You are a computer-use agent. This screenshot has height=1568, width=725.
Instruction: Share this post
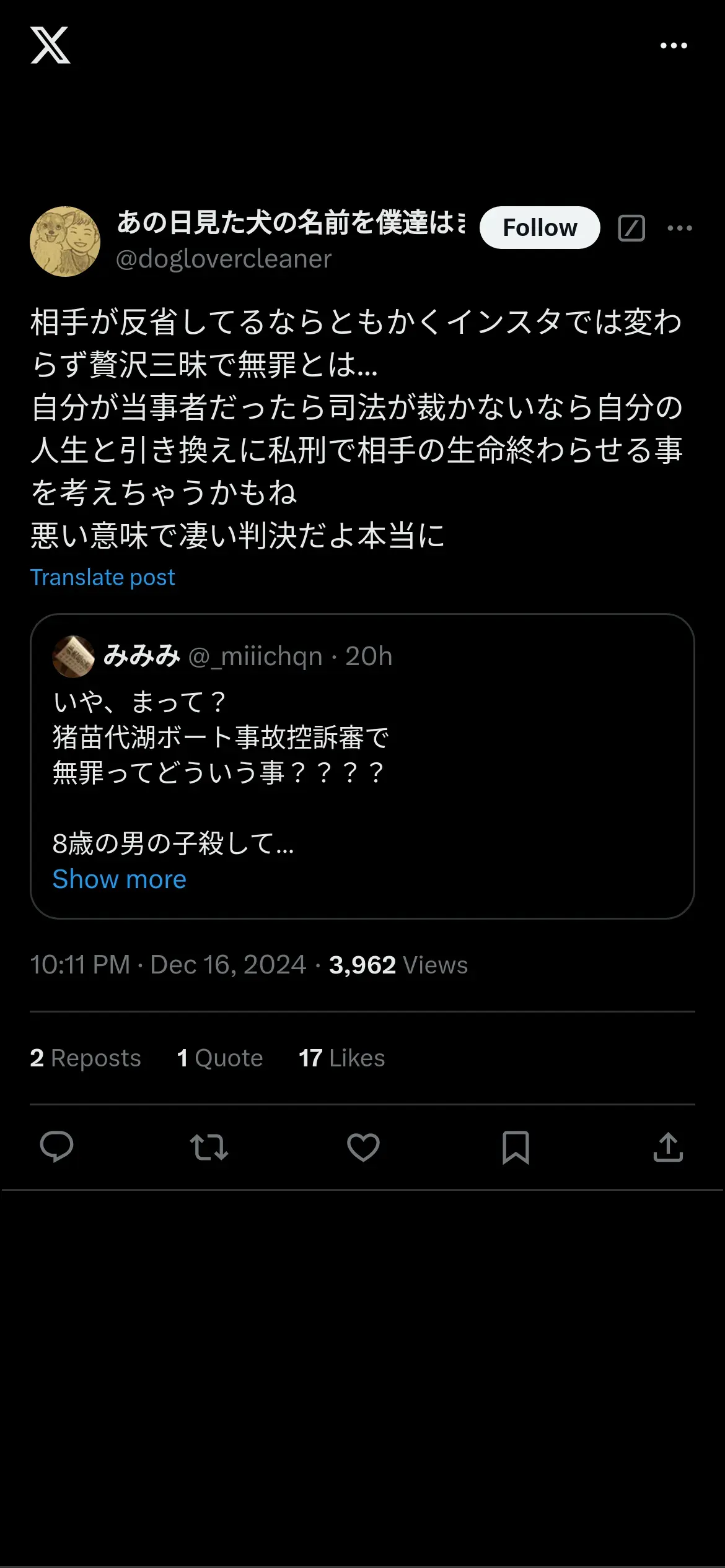coord(668,1147)
